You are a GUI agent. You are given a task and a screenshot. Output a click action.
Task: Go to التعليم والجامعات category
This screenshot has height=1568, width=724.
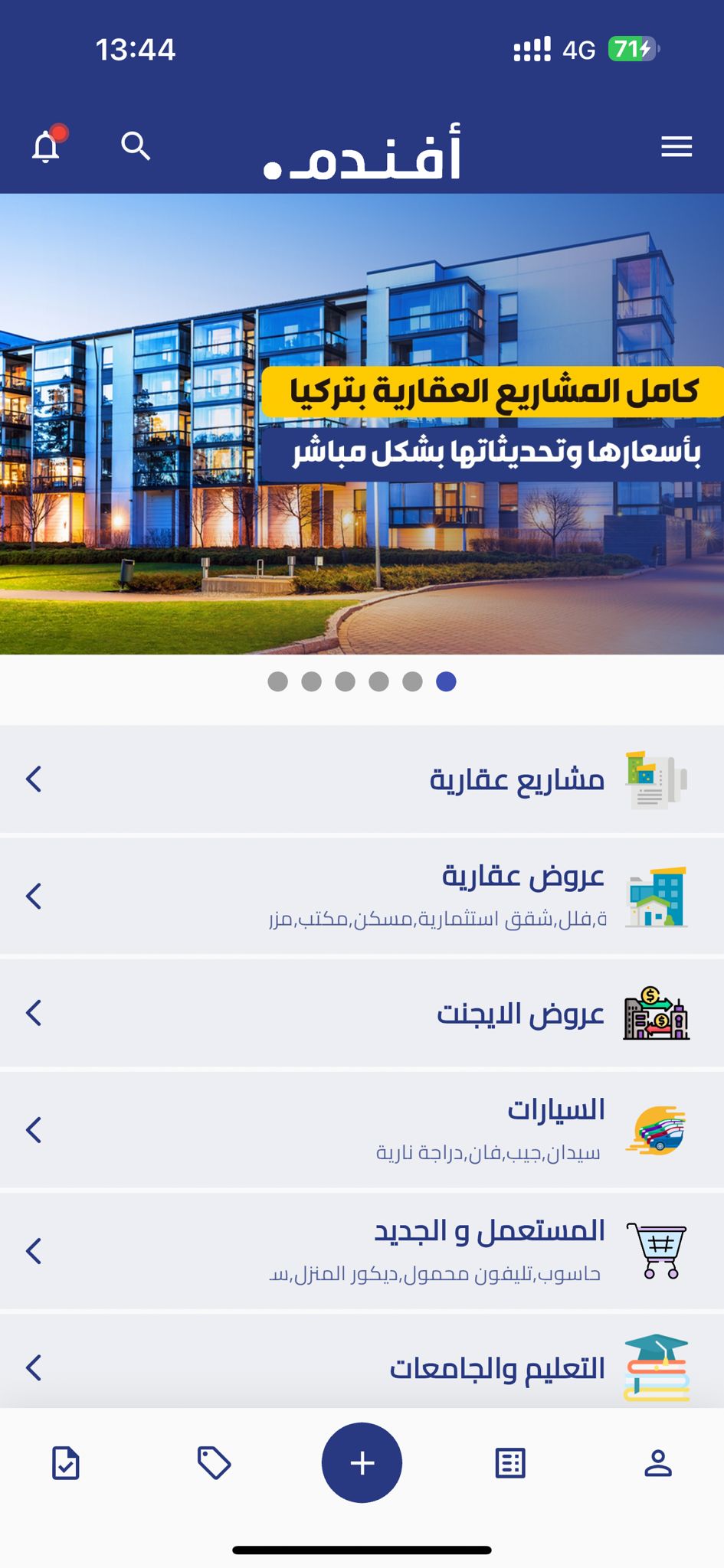pyautogui.click(x=362, y=1367)
